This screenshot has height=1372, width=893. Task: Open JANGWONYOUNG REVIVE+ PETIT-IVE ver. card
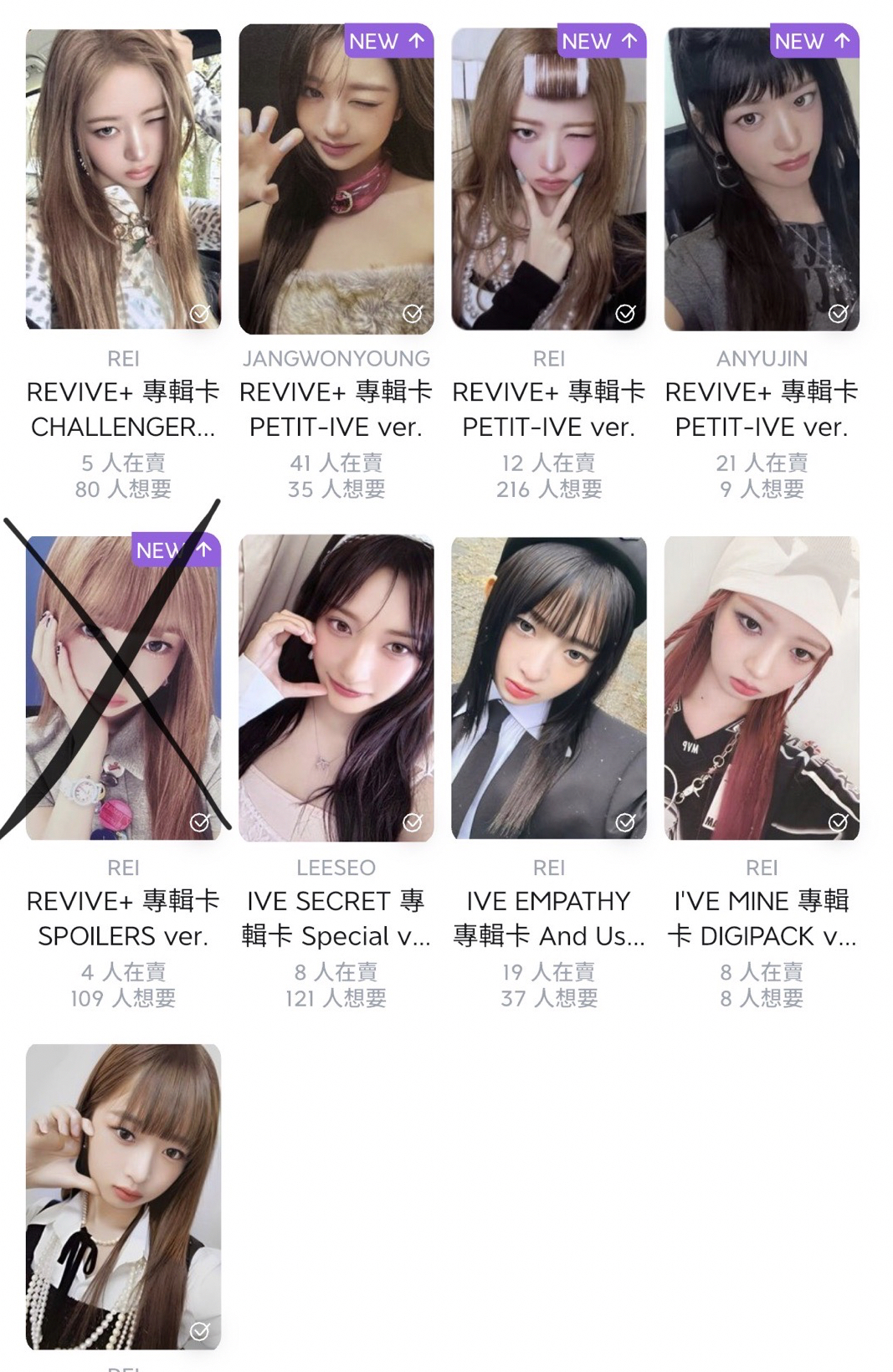pos(336,179)
